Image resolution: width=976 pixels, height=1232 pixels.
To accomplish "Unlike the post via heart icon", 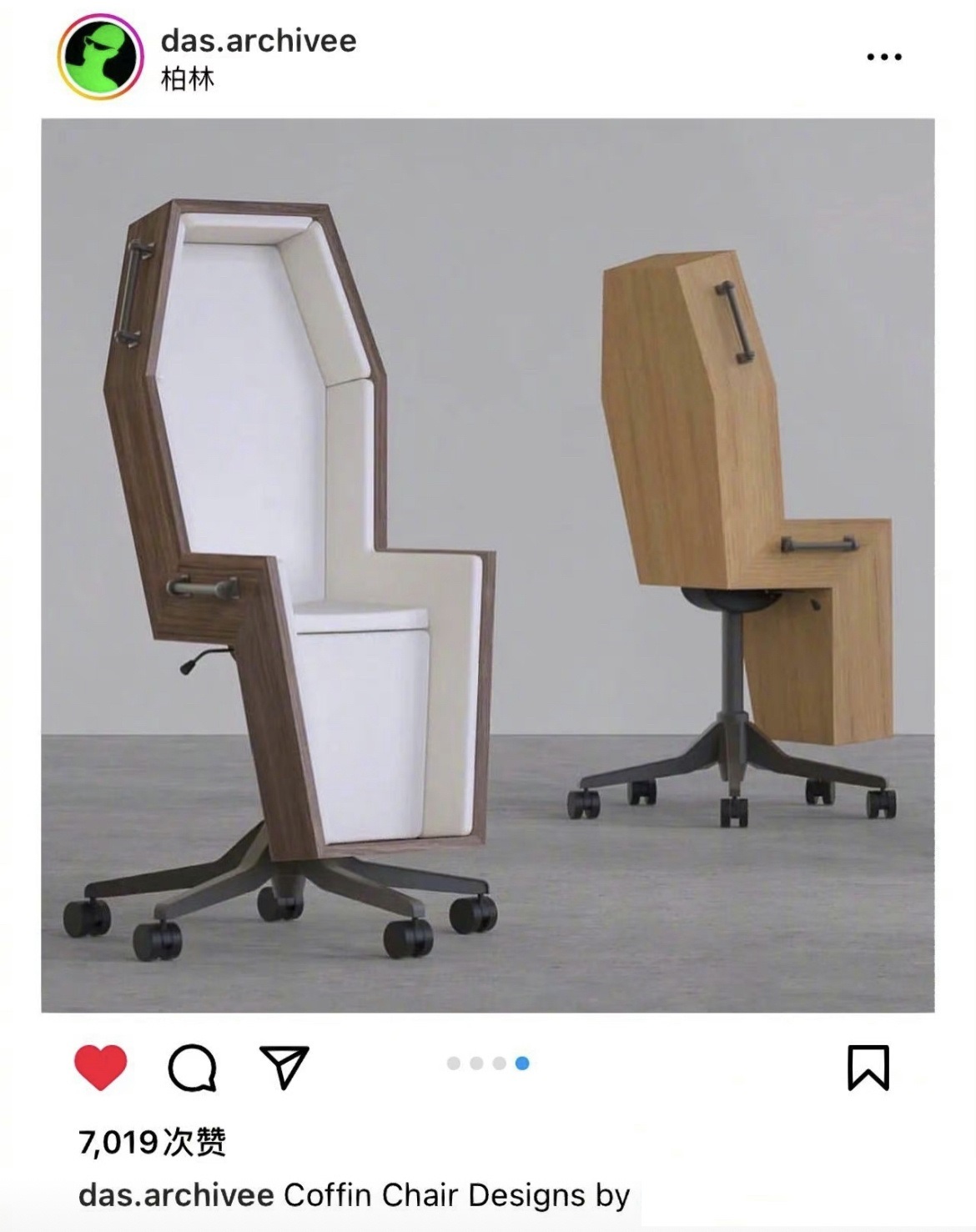I will (x=101, y=1067).
